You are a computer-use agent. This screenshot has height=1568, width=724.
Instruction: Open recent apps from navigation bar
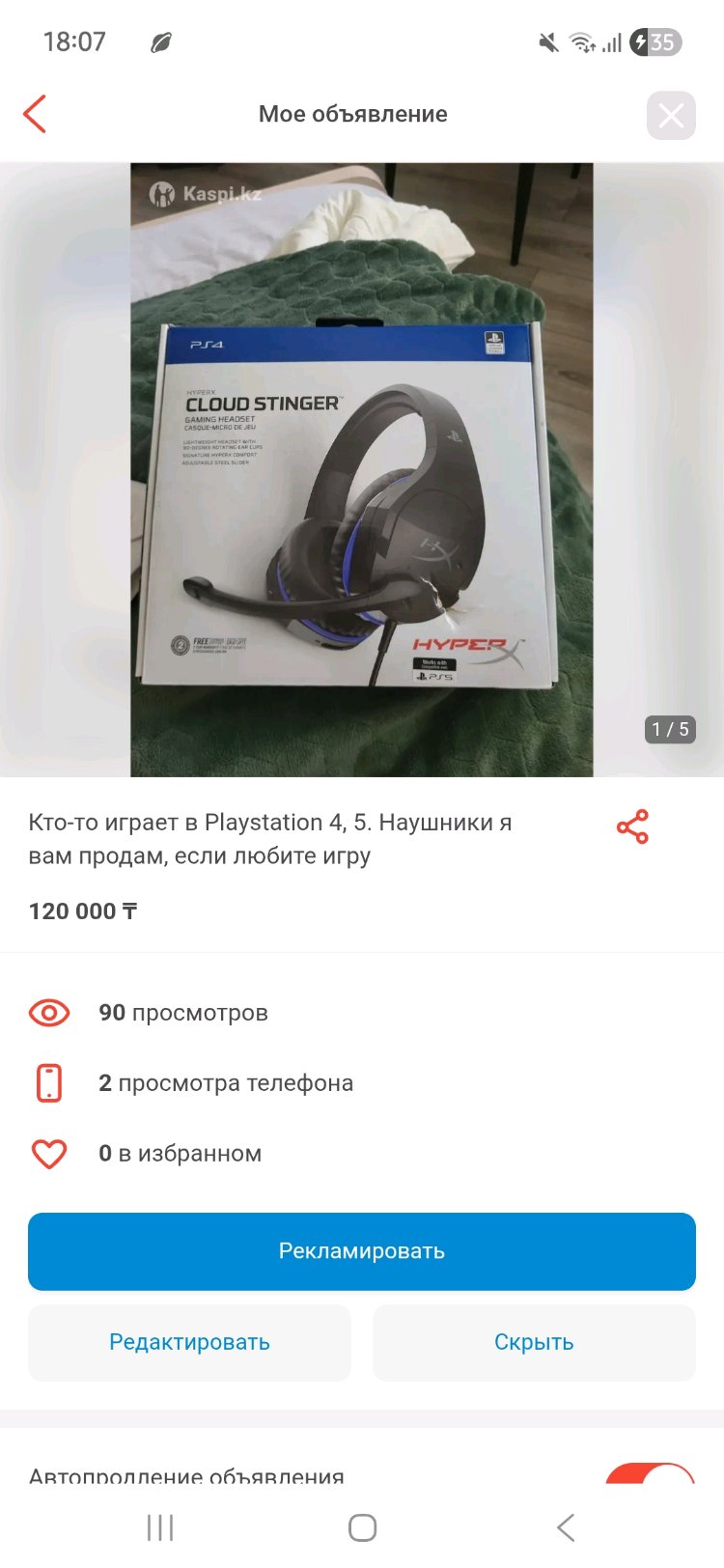coord(160,1527)
